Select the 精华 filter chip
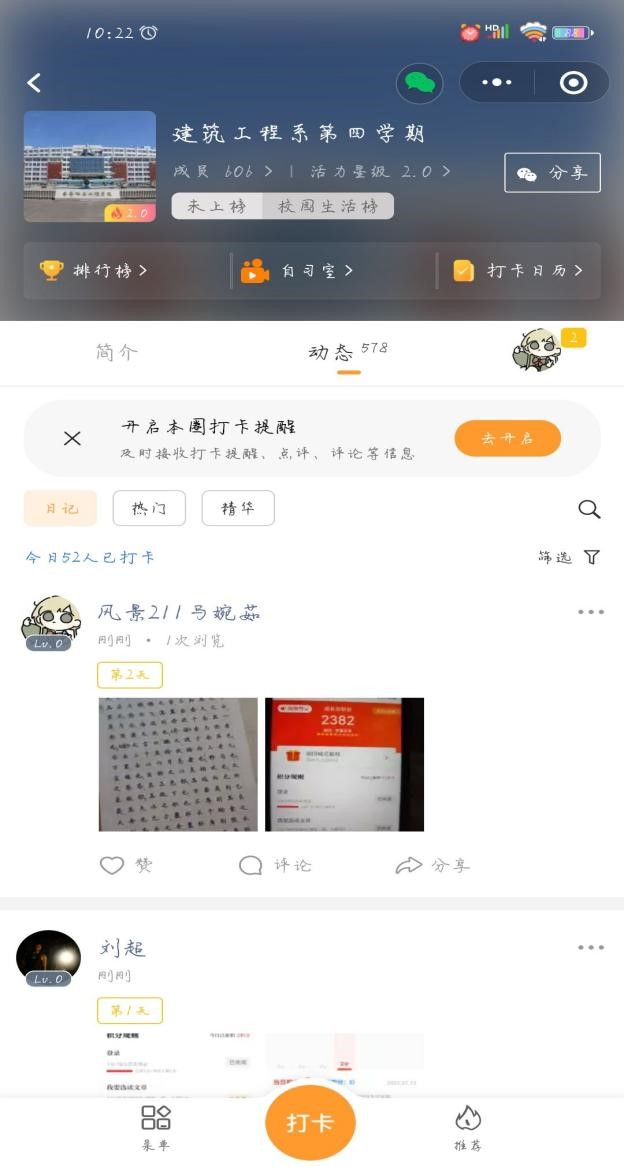 [238, 508]
